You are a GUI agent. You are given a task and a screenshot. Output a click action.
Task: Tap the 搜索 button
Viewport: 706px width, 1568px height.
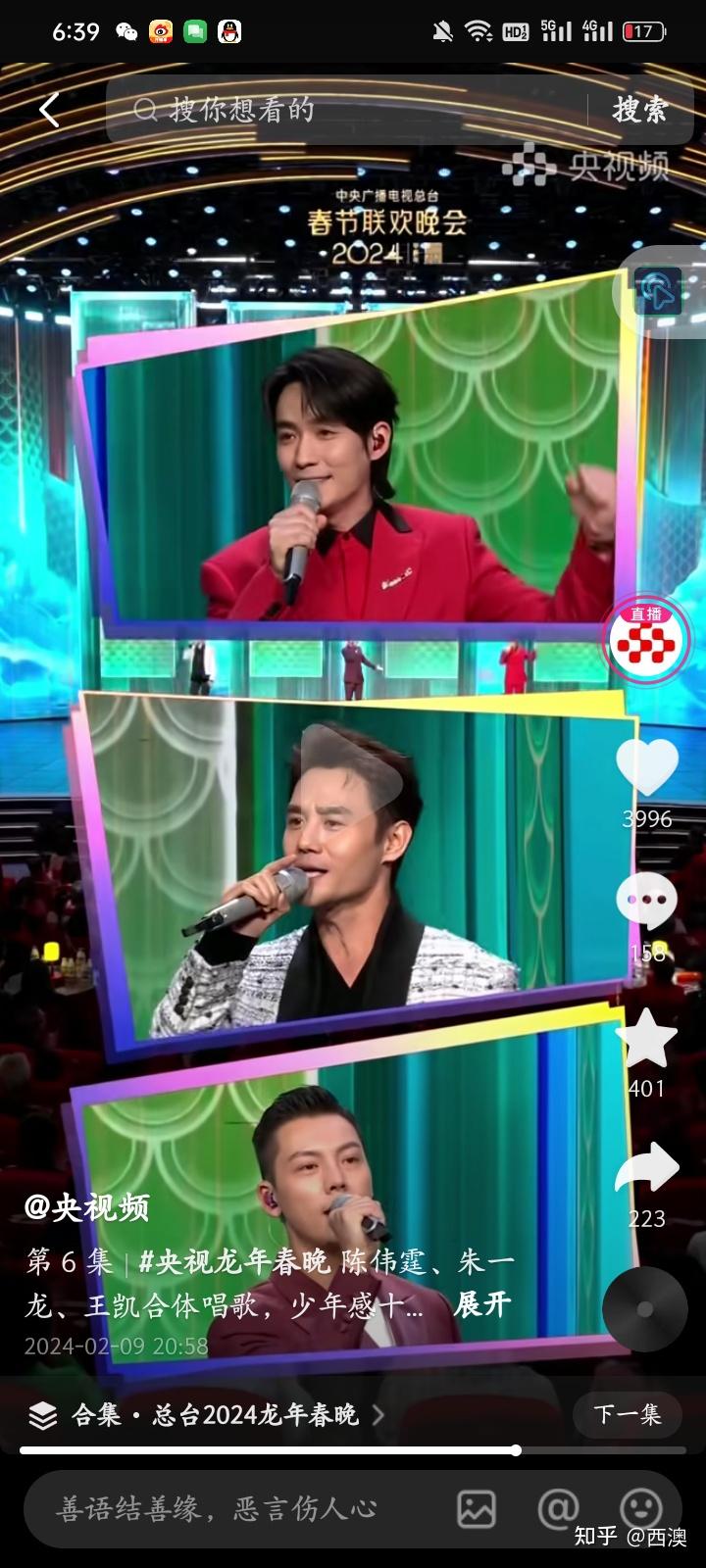click(x=640, y=110)
